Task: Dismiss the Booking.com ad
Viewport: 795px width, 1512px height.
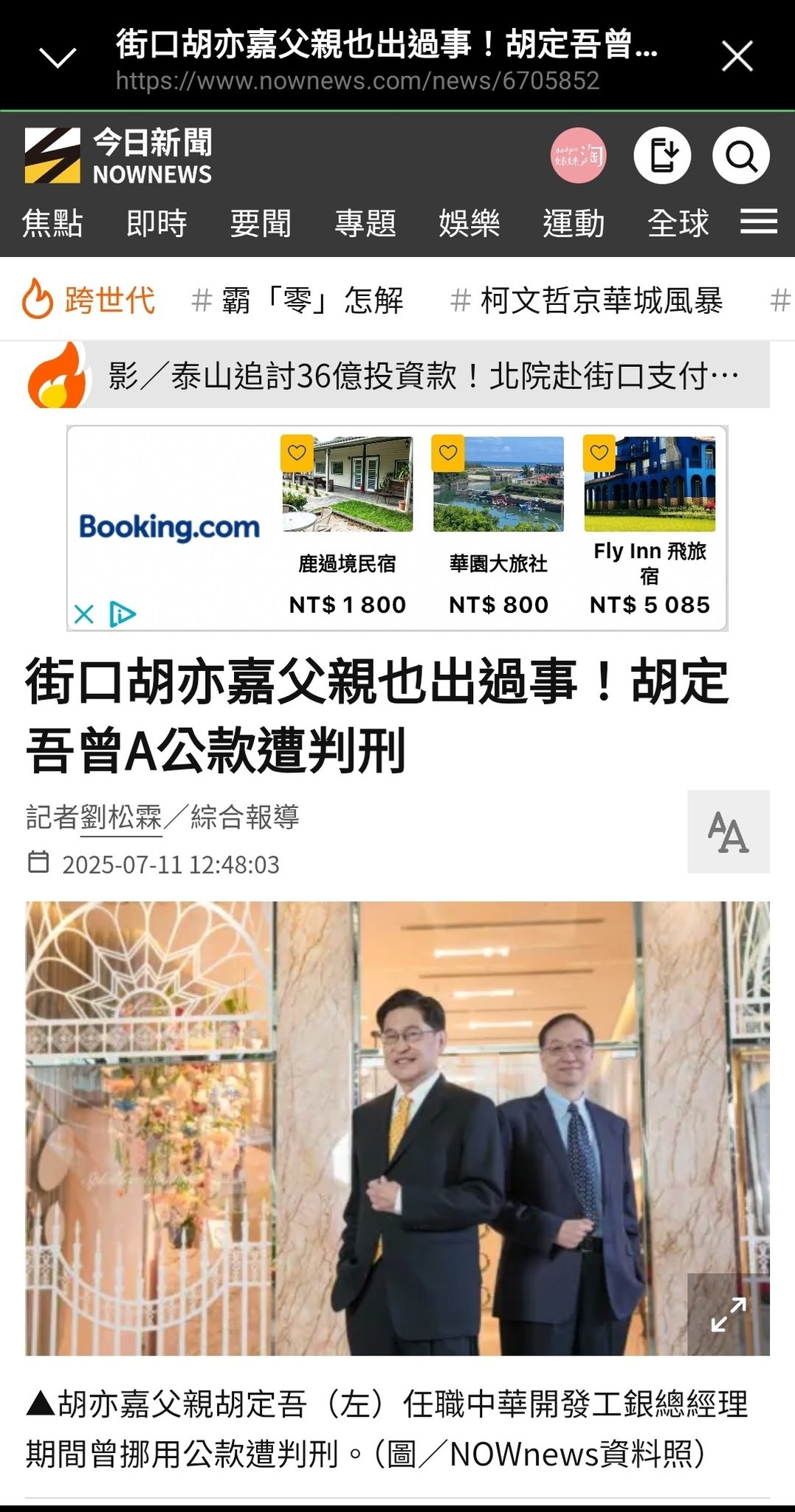Action: click(x=84, y=614)
